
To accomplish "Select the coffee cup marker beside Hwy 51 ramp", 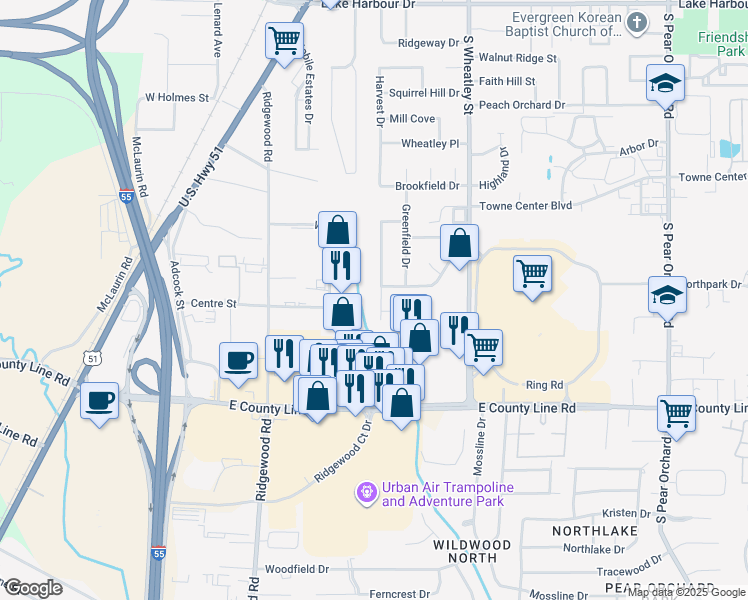I will 99,403.
